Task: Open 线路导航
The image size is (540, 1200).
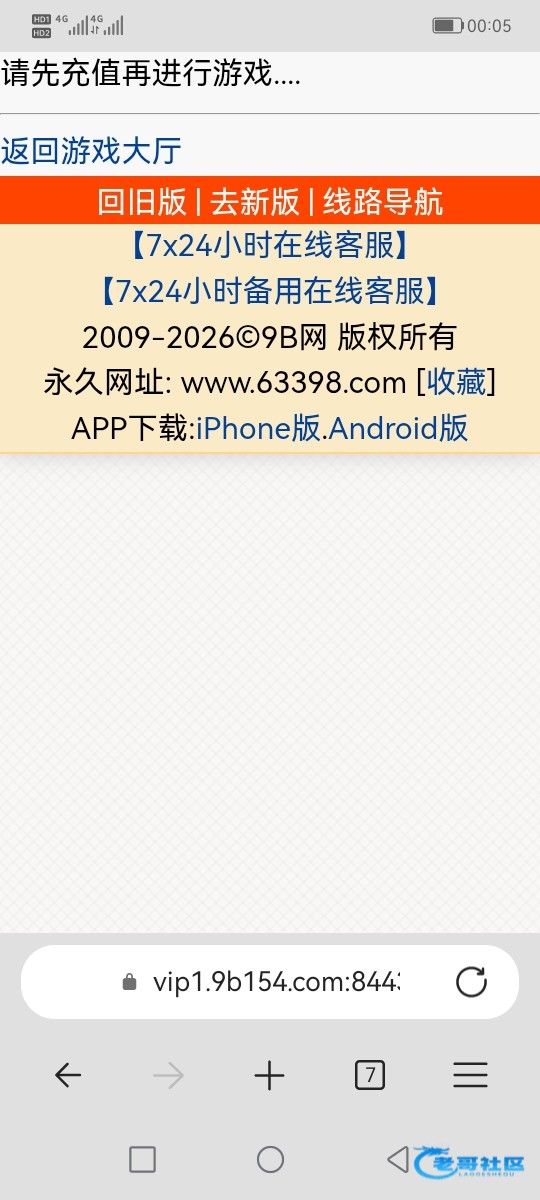Action: point(383,201)
